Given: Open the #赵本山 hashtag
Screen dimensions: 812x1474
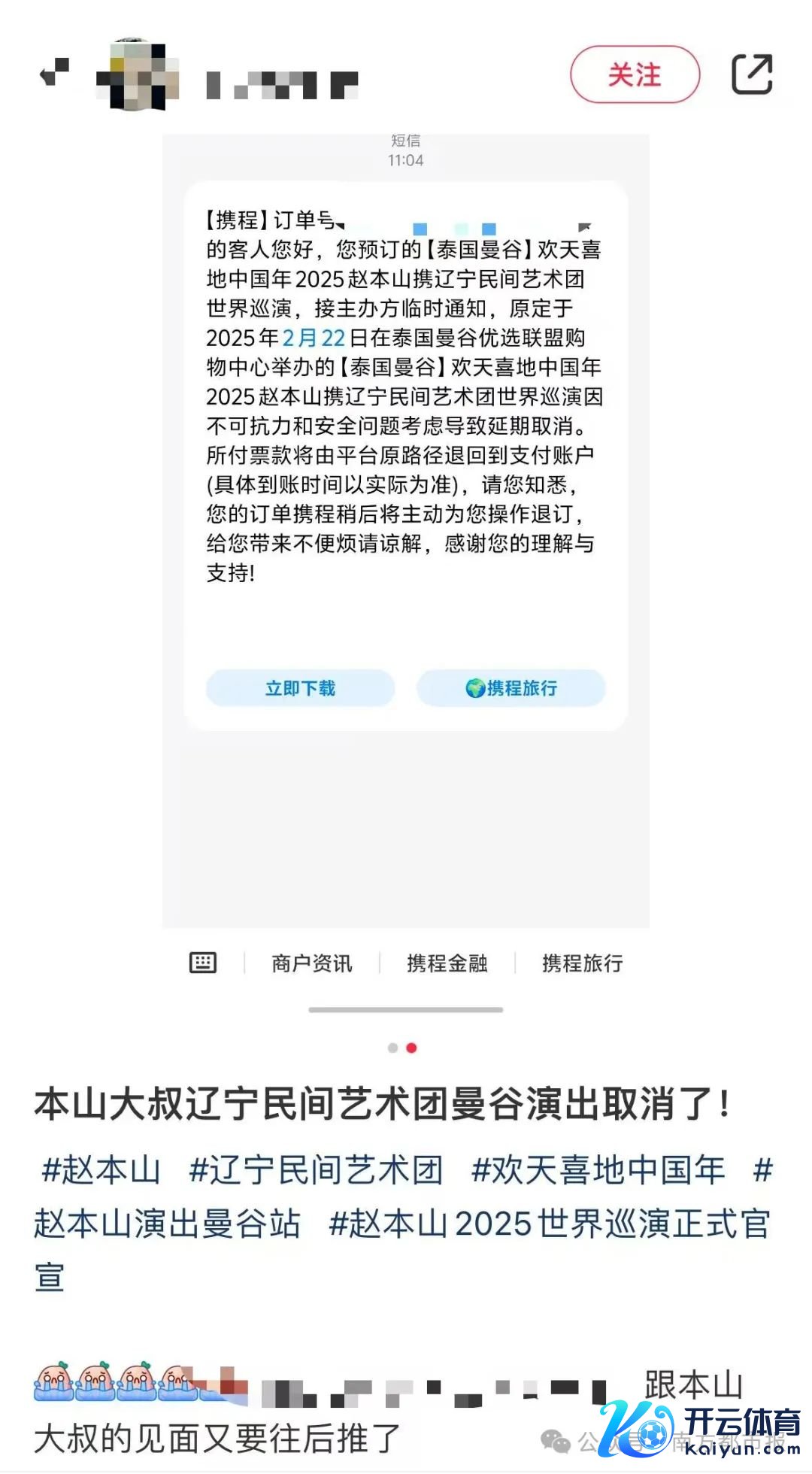Looking at the screenshot, I should coord(101,1170).
